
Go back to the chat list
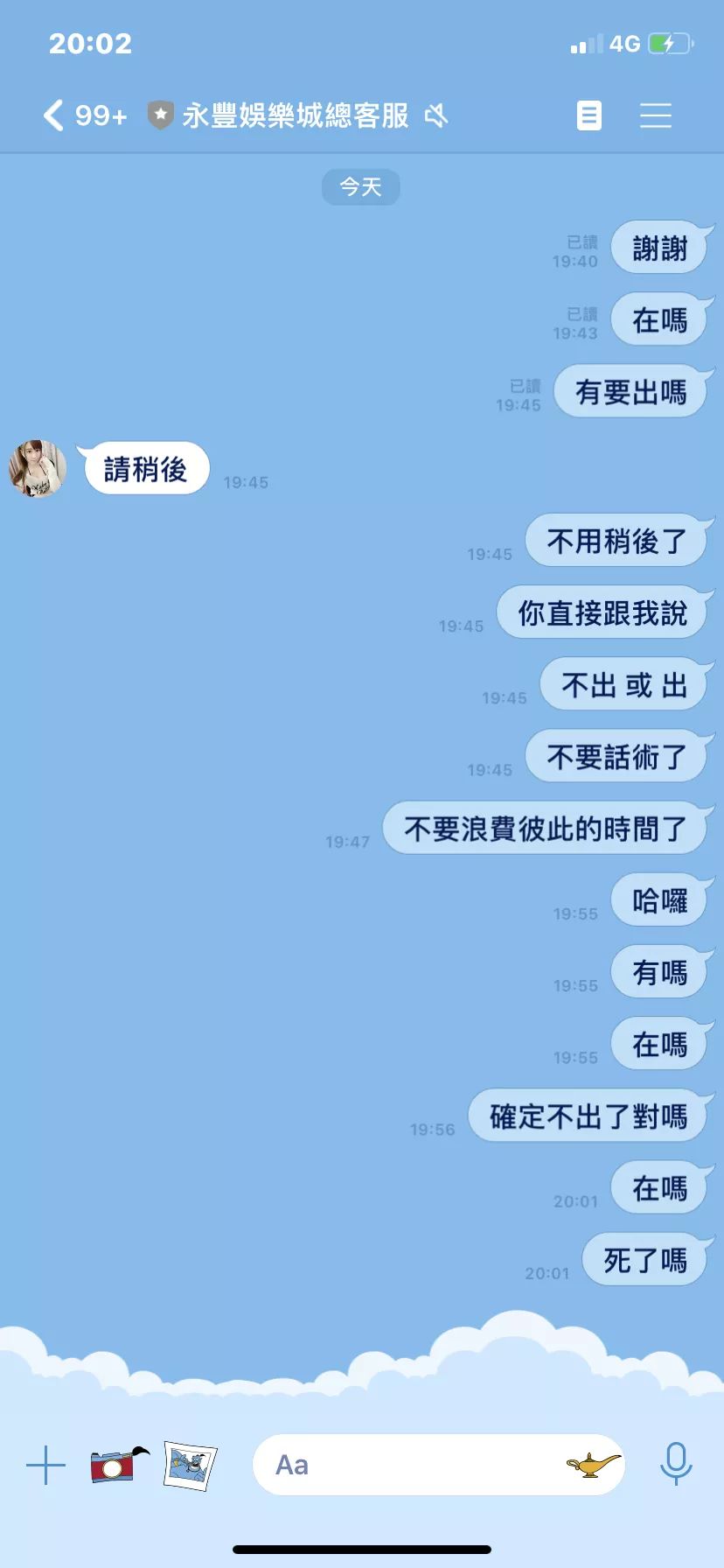coord(54,115)
